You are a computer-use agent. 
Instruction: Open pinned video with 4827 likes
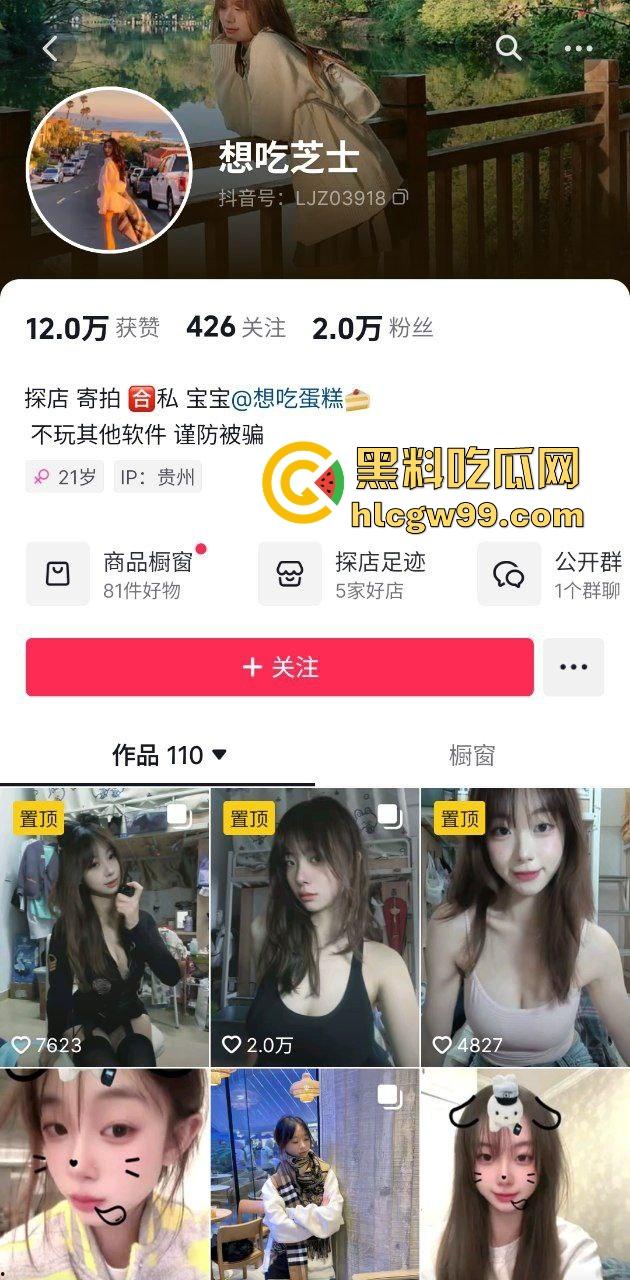[525, 927]
